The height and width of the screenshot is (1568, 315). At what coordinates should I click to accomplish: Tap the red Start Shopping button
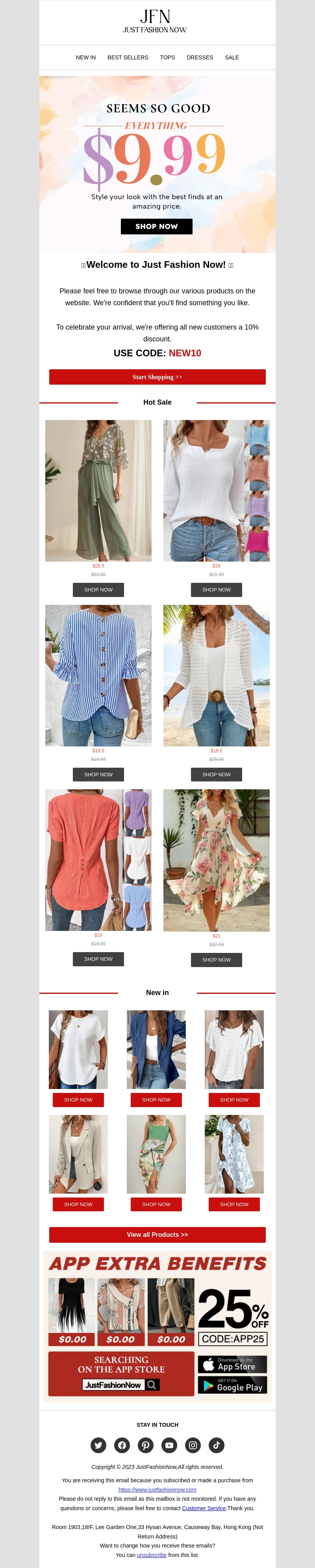(x=157, y=377)
